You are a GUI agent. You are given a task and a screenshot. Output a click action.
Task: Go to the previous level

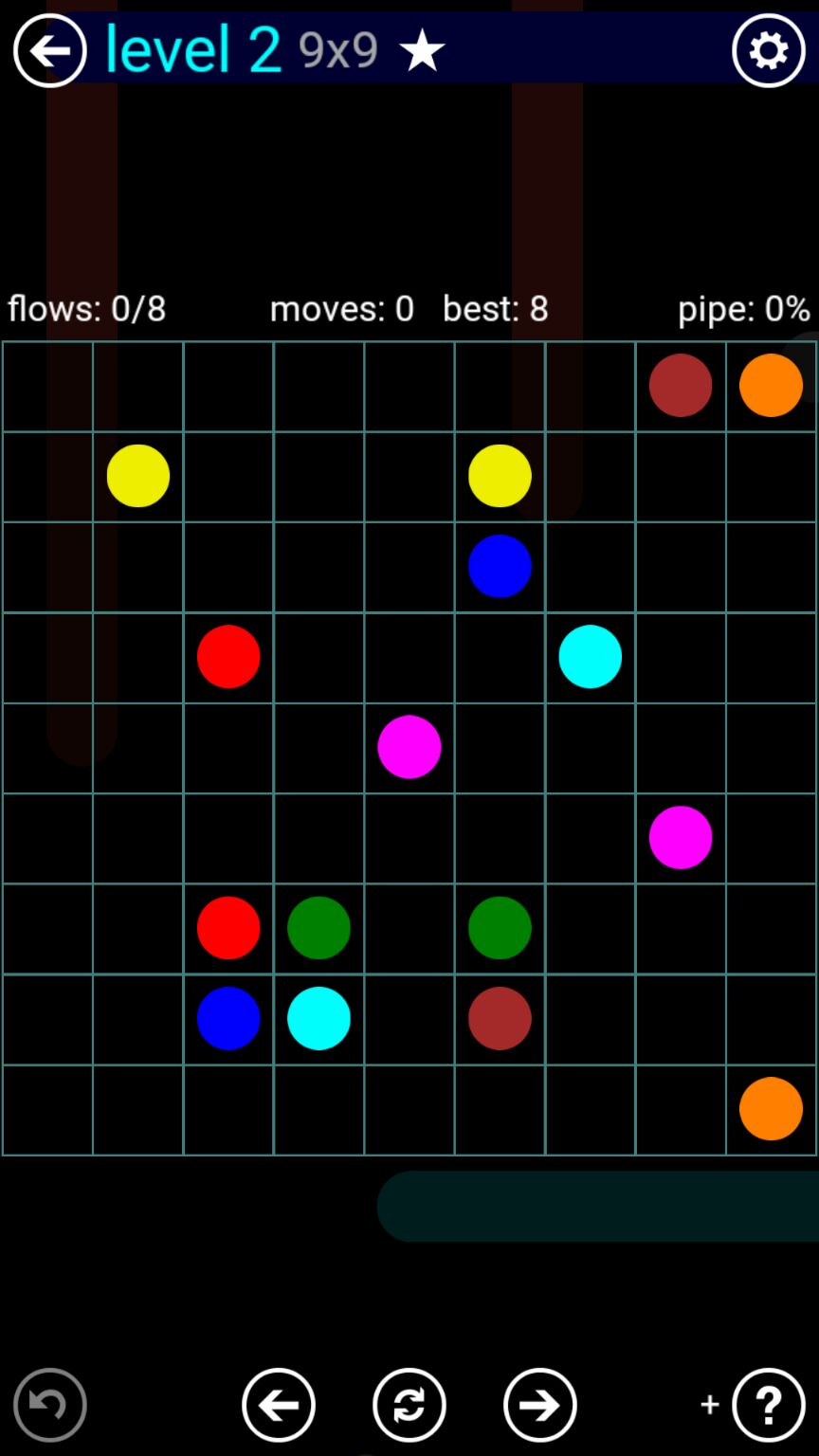coord(278,1404)
